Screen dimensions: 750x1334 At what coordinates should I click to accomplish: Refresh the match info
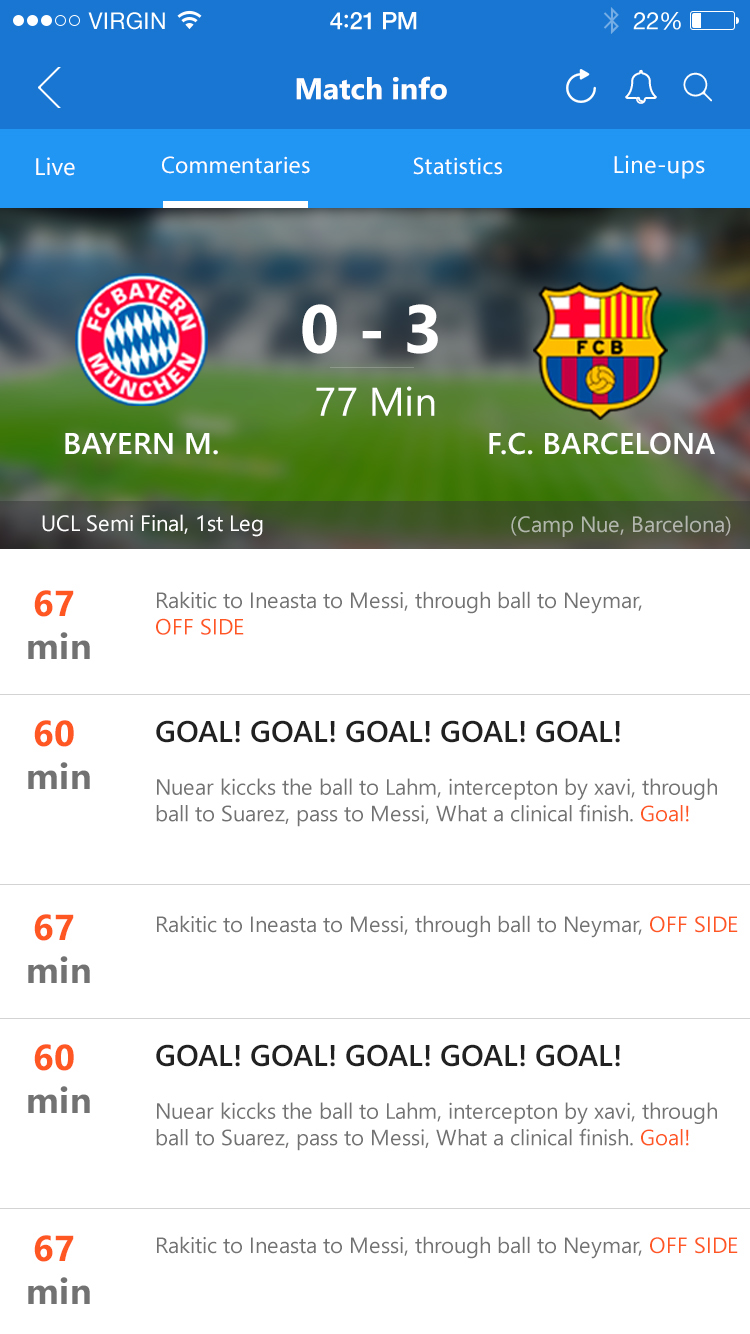point(580,88)
